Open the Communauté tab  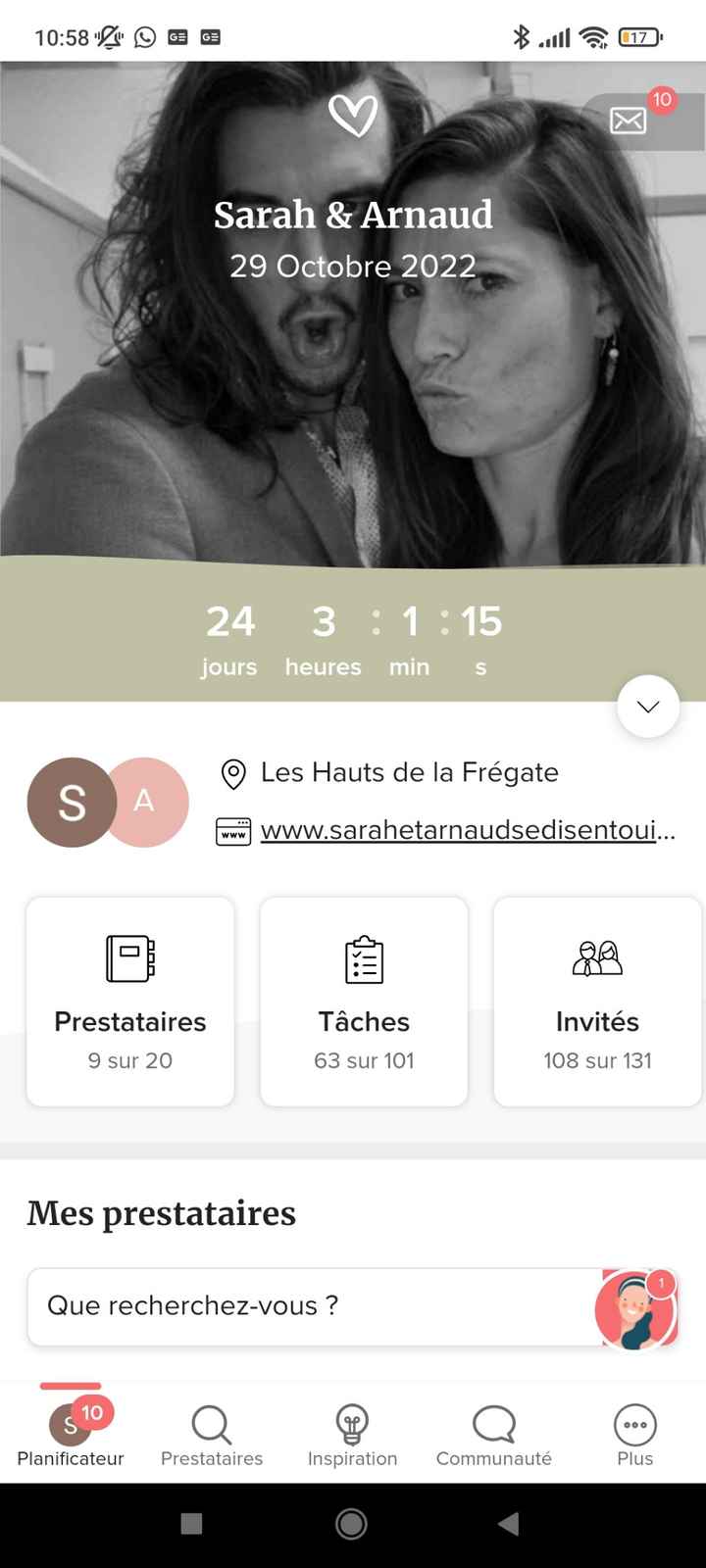pyautogui.click(x=492, y=1433)
